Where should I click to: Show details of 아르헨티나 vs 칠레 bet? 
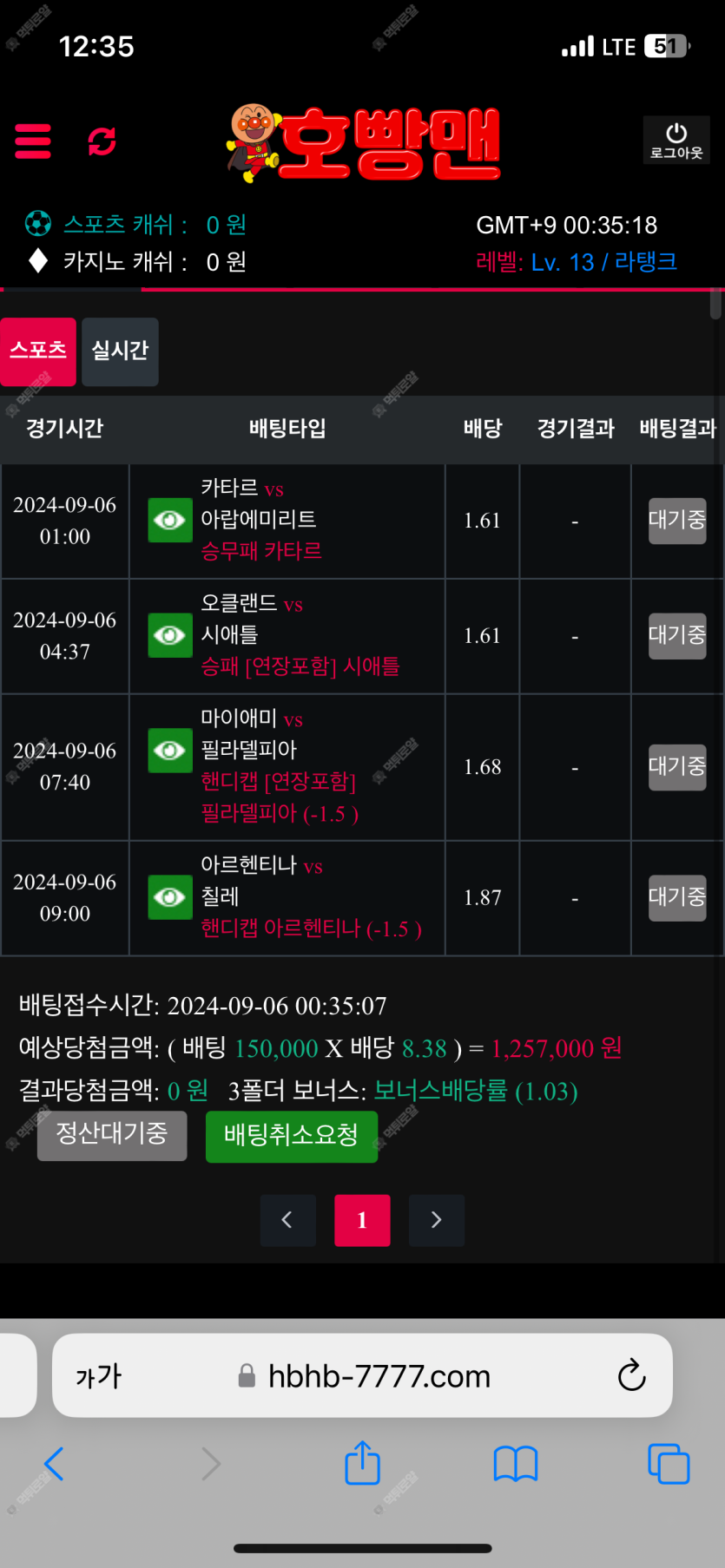click(x=169, y=897)
